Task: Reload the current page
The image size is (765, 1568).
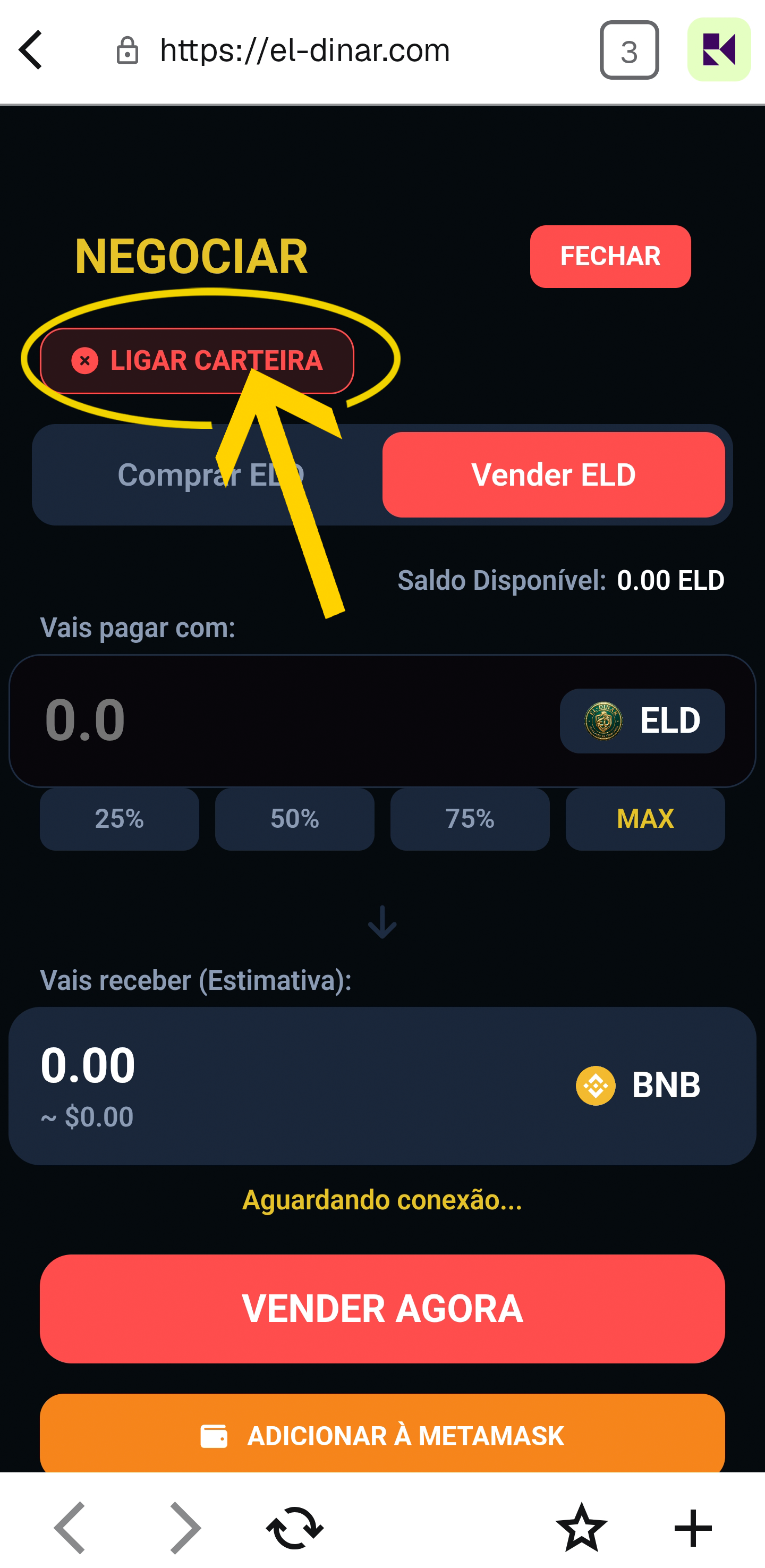Action: (x=295, y=1528)
